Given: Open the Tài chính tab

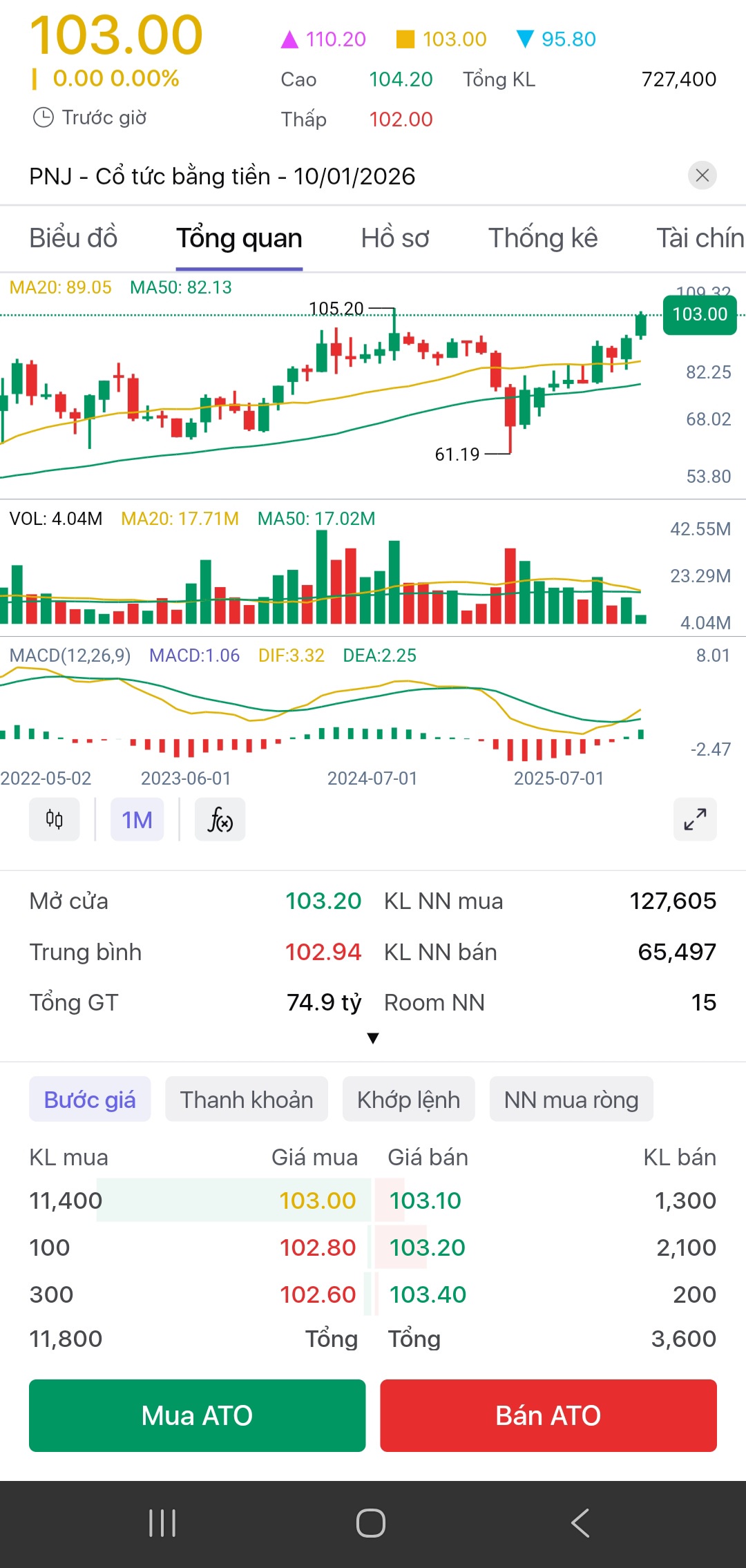Looking at the screenshot, I should 699,238.
